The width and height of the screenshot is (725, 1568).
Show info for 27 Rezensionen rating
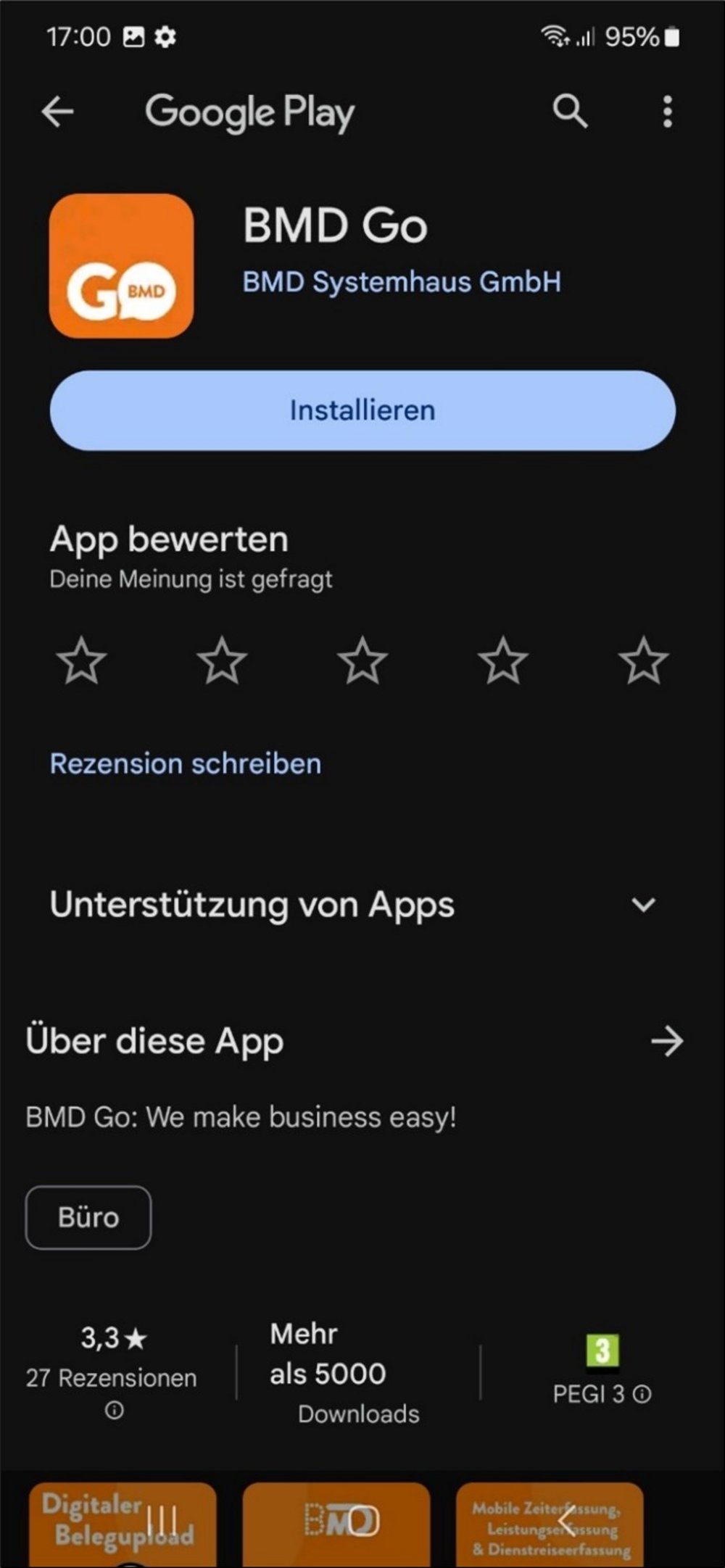point(114,1410)
